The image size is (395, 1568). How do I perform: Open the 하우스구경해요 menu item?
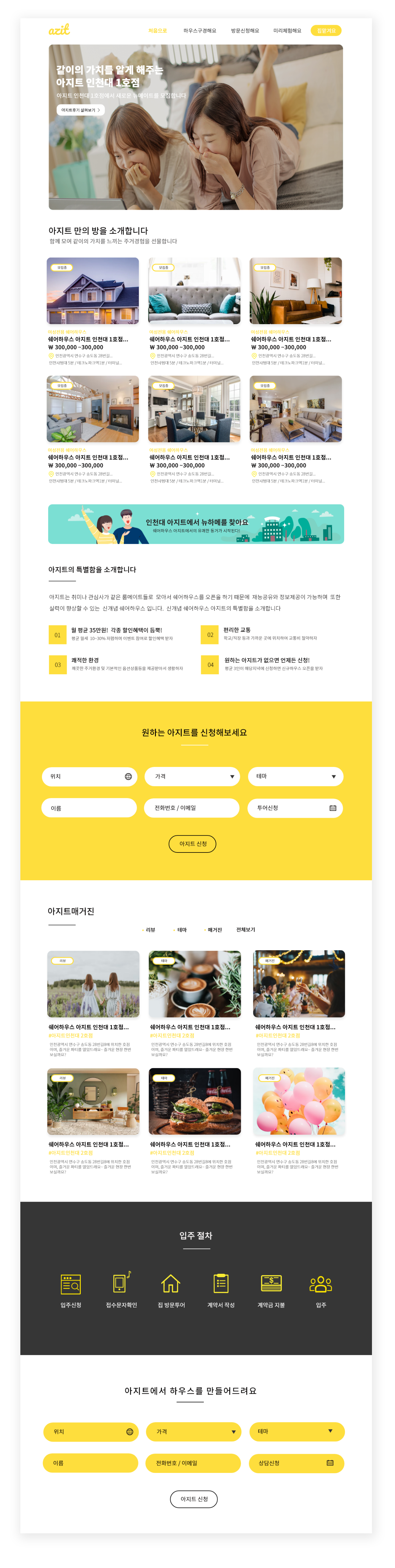[x=199, y=30]
